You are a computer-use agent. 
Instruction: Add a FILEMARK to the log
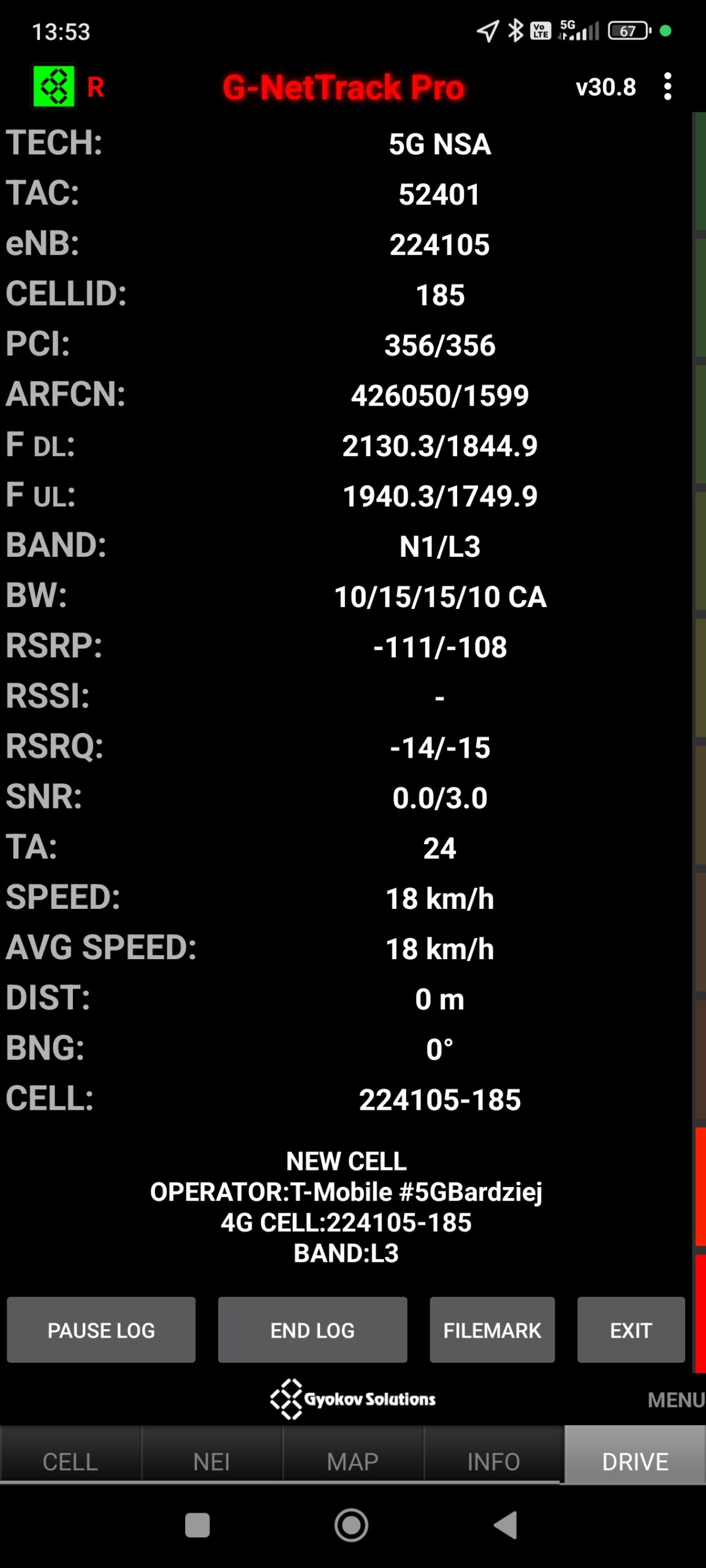tap(492, 1330)
